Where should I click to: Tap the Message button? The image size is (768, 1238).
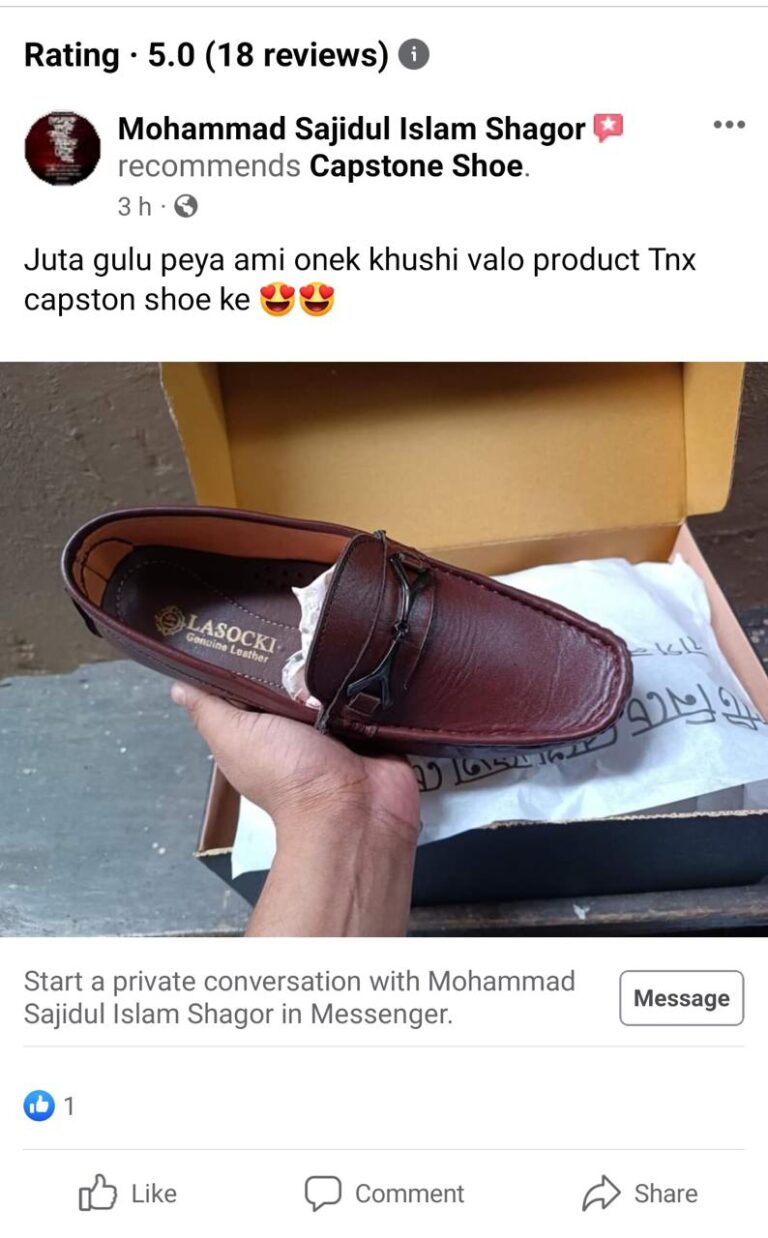tap(681, 998)
